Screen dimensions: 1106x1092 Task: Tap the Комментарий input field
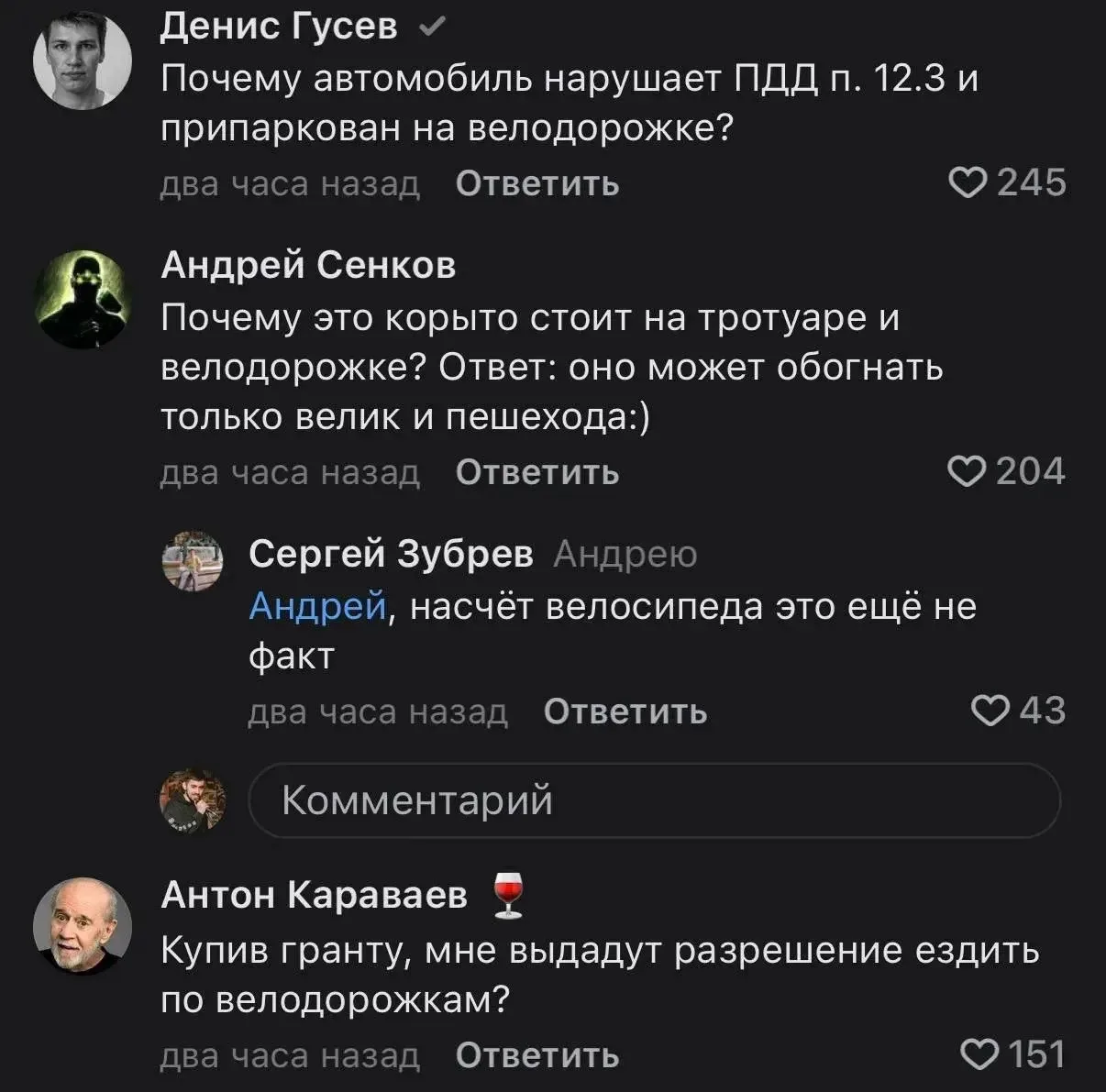[655, 800]
